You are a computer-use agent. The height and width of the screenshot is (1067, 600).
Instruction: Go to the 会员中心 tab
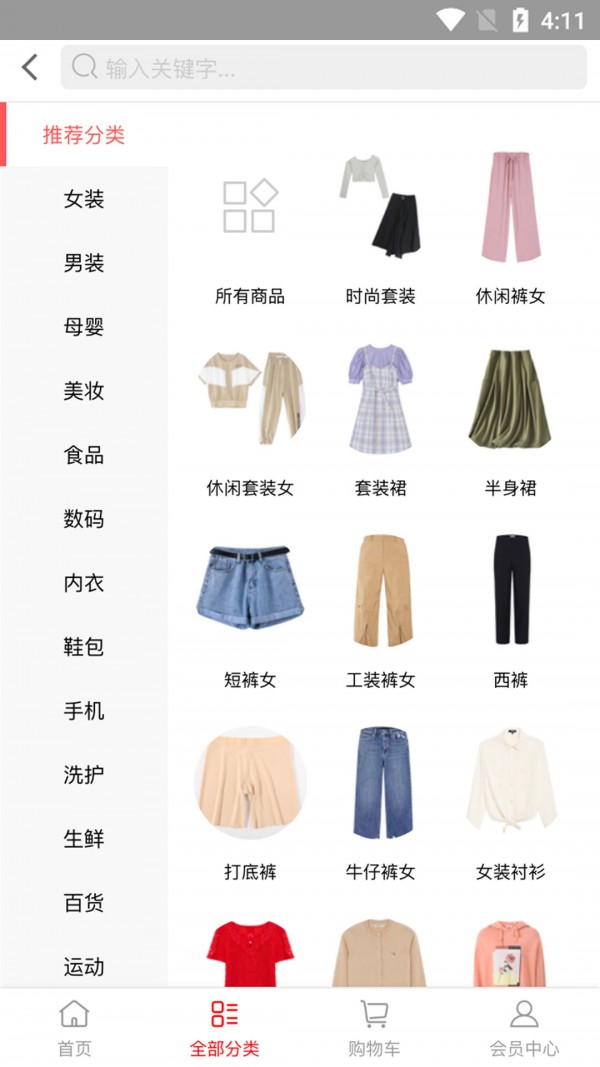pos(524,1028)
